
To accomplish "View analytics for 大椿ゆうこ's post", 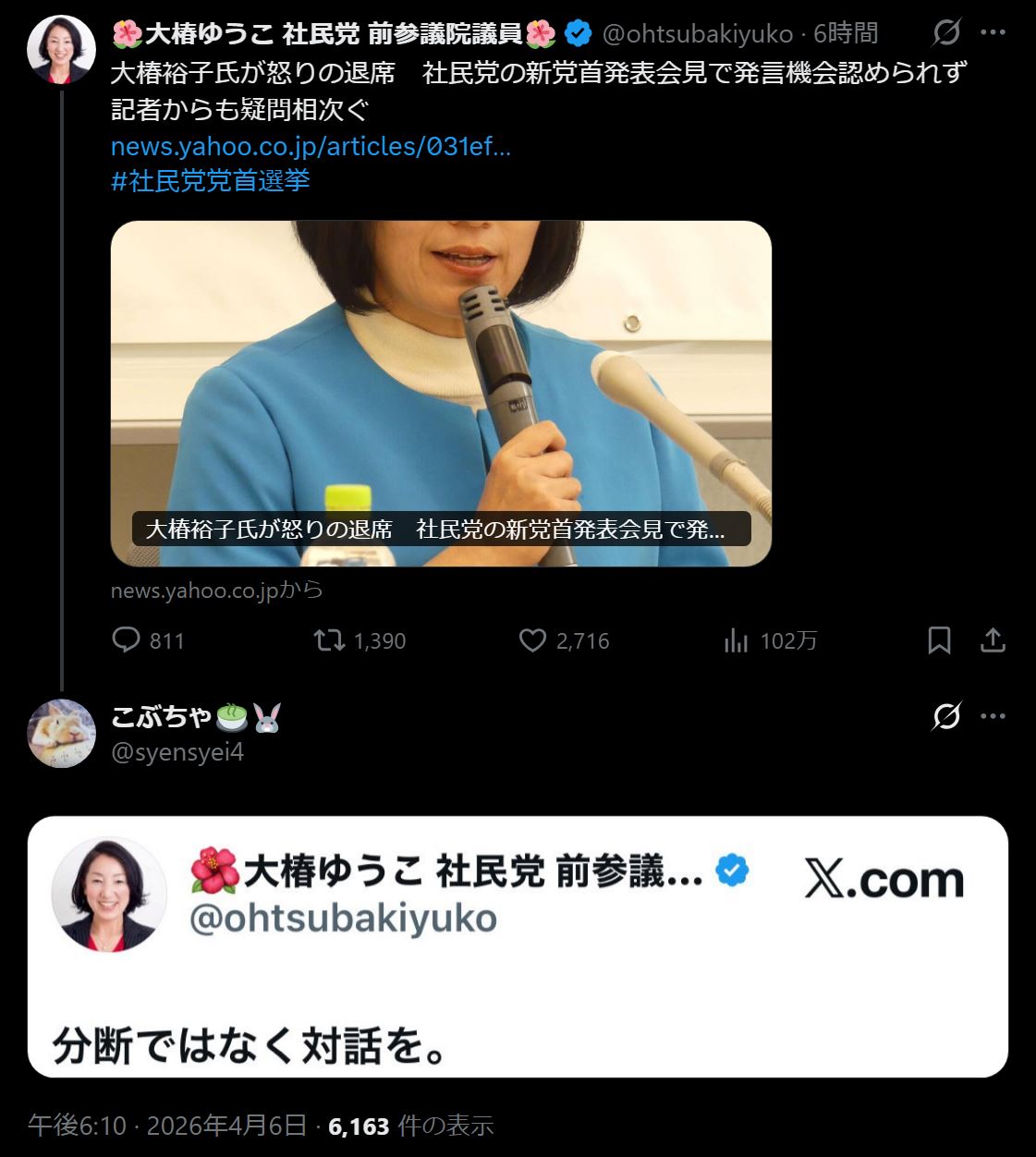I will pyautogui.click(x=737, y=640).
